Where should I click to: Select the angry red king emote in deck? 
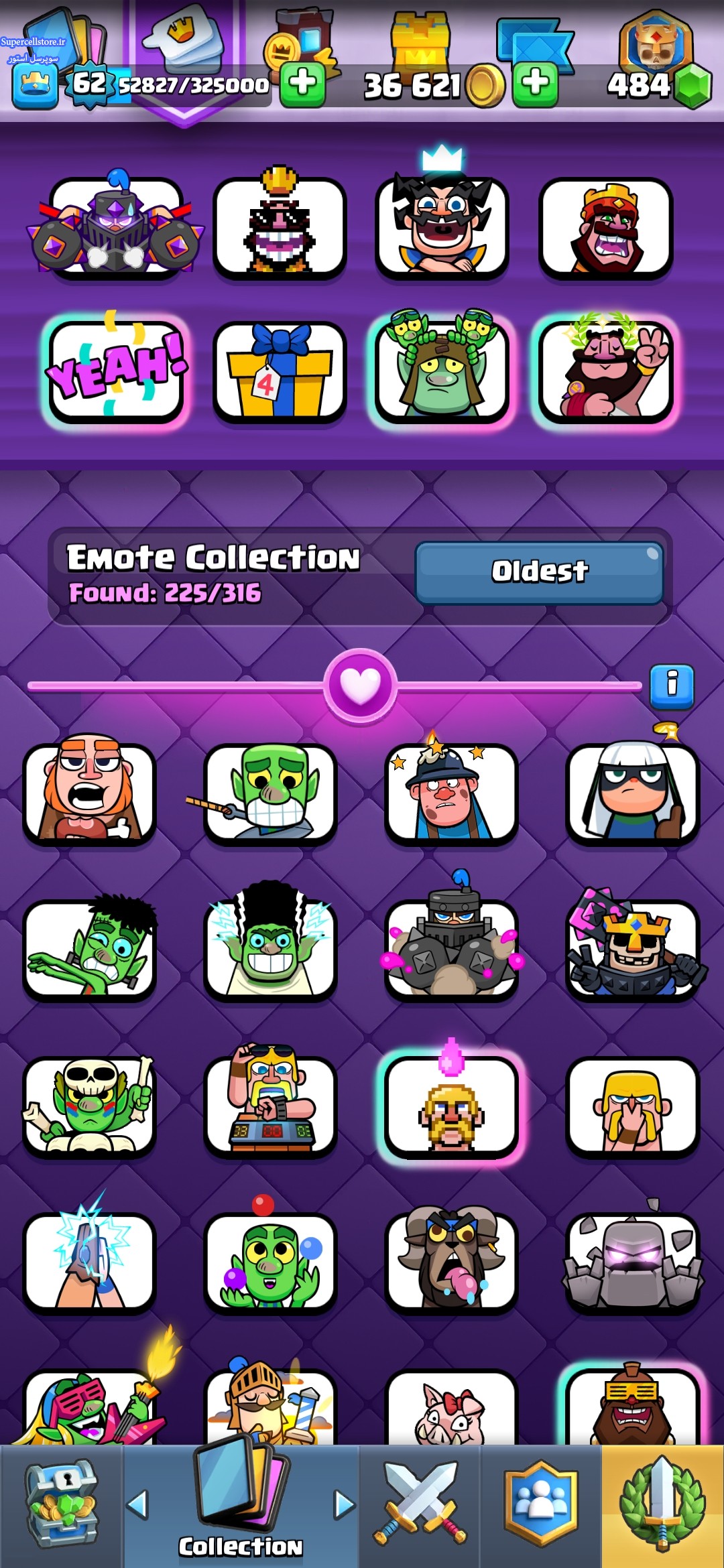605,228
